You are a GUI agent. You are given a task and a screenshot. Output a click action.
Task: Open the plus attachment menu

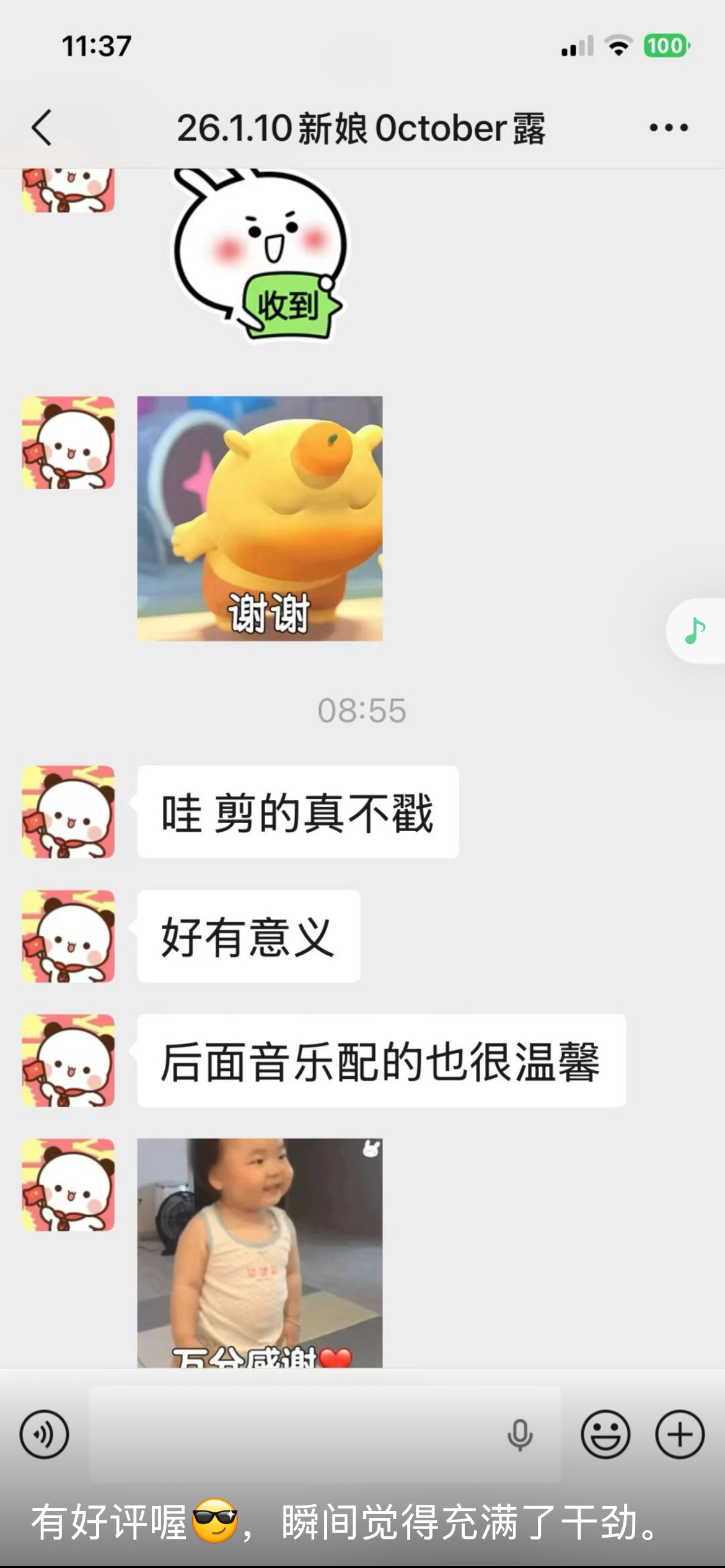click(x=680, y=1434)
